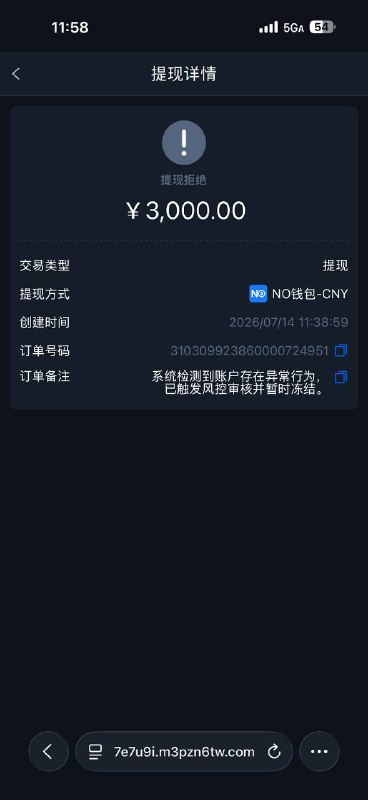Screen dimensions: 368x800
Task: Go back from the 提现详情 page header
Action: click(16, 74)
